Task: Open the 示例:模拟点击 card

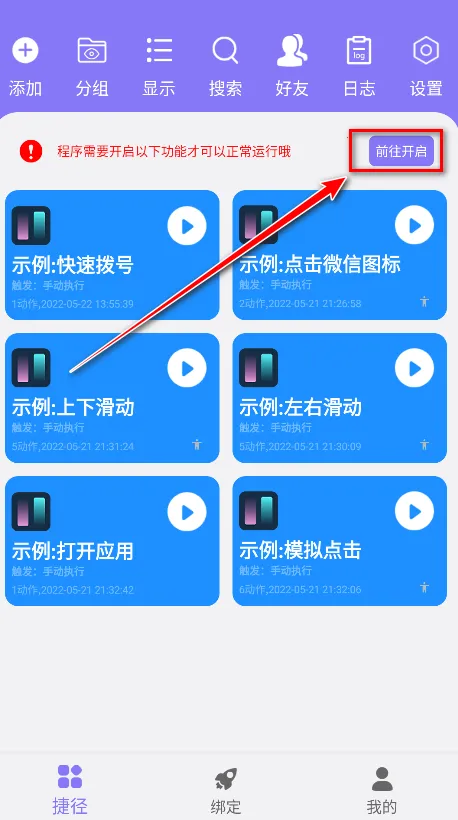Action: click(x=340, y=541)
